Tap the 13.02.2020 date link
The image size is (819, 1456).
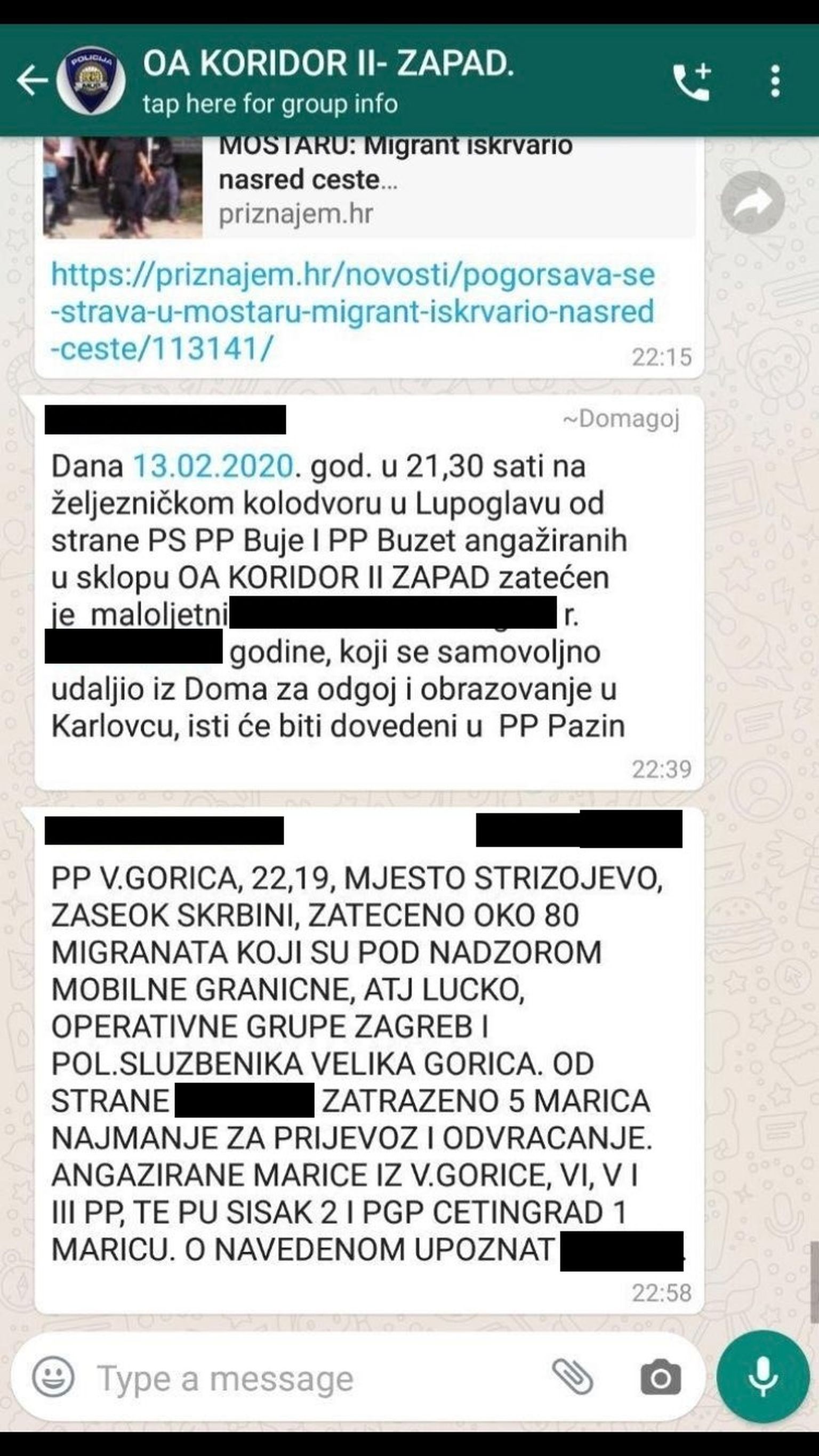click(x=213, y=466)
